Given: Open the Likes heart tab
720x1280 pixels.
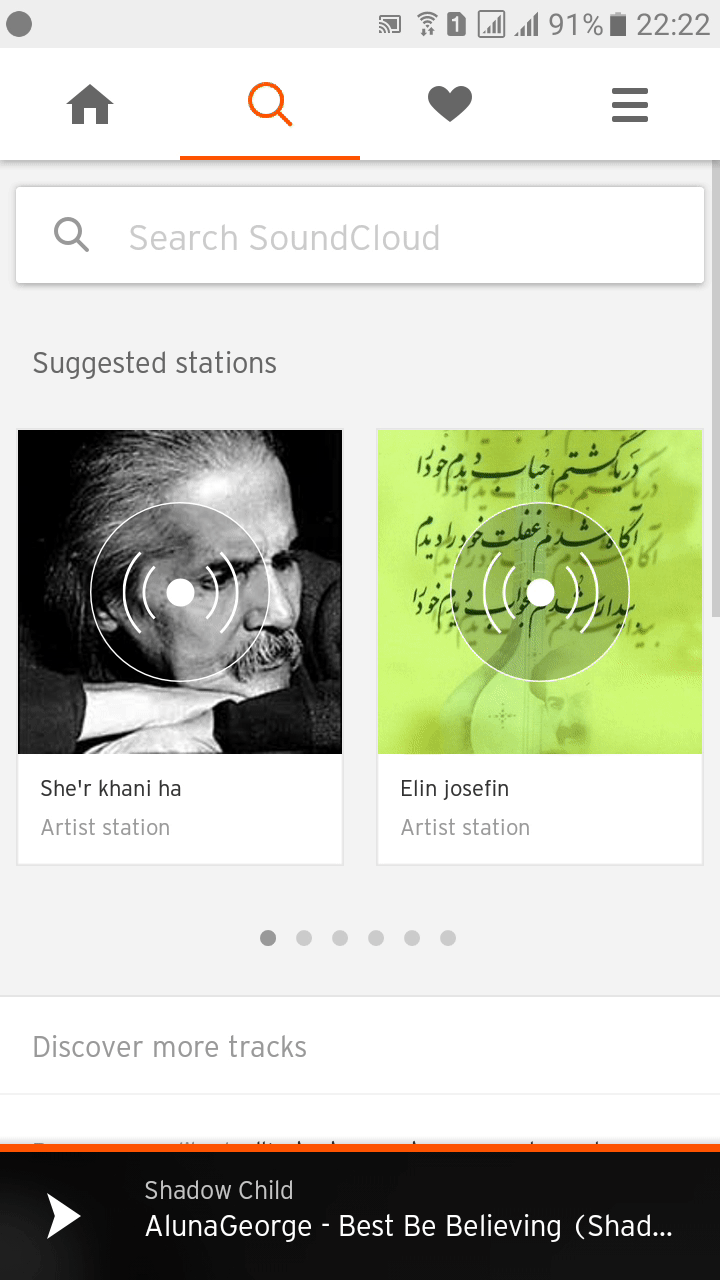Looking at the screenshot, I should coord(450,104).
